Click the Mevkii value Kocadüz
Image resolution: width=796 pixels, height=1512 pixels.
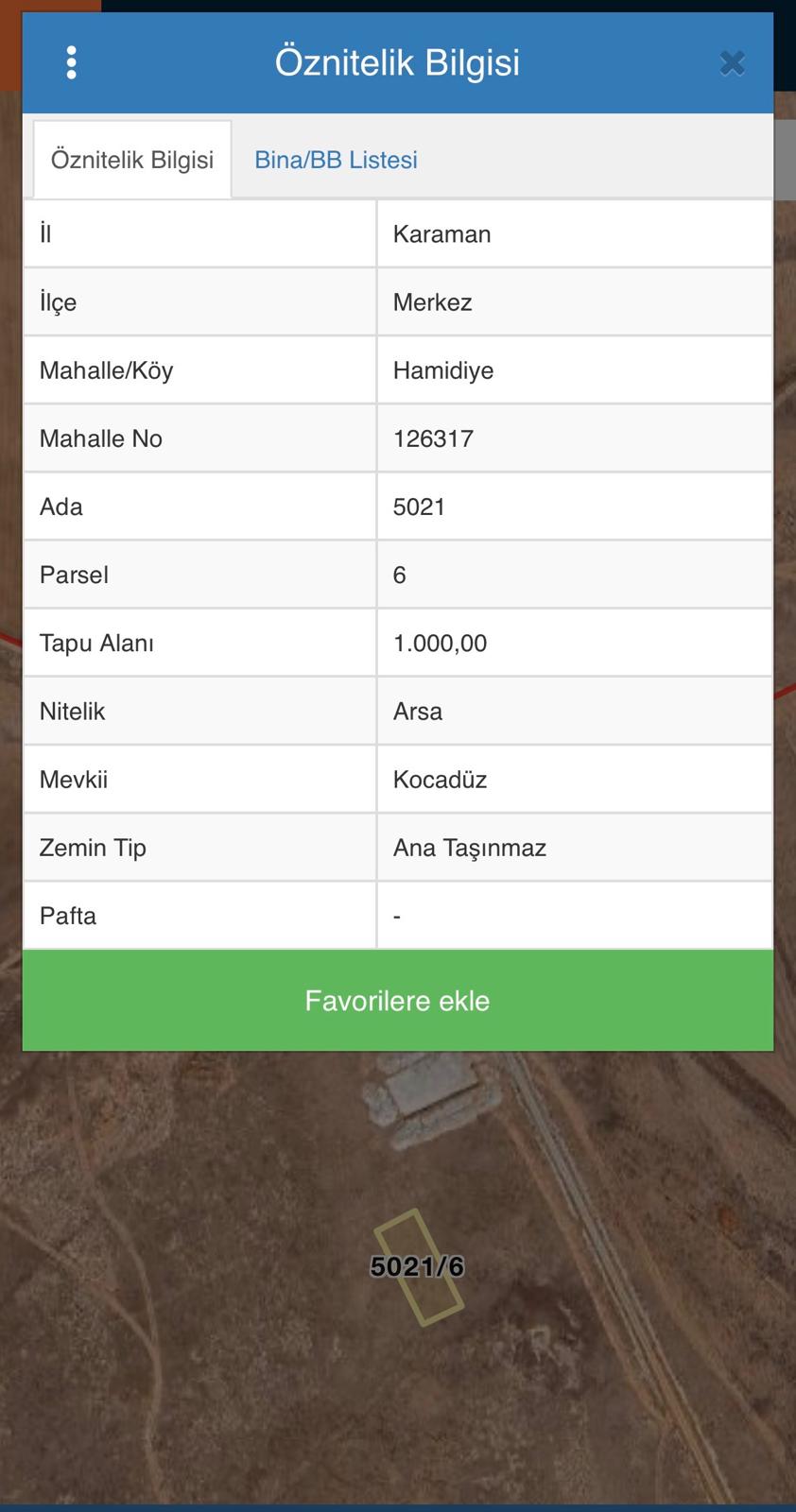click(438, 779)
